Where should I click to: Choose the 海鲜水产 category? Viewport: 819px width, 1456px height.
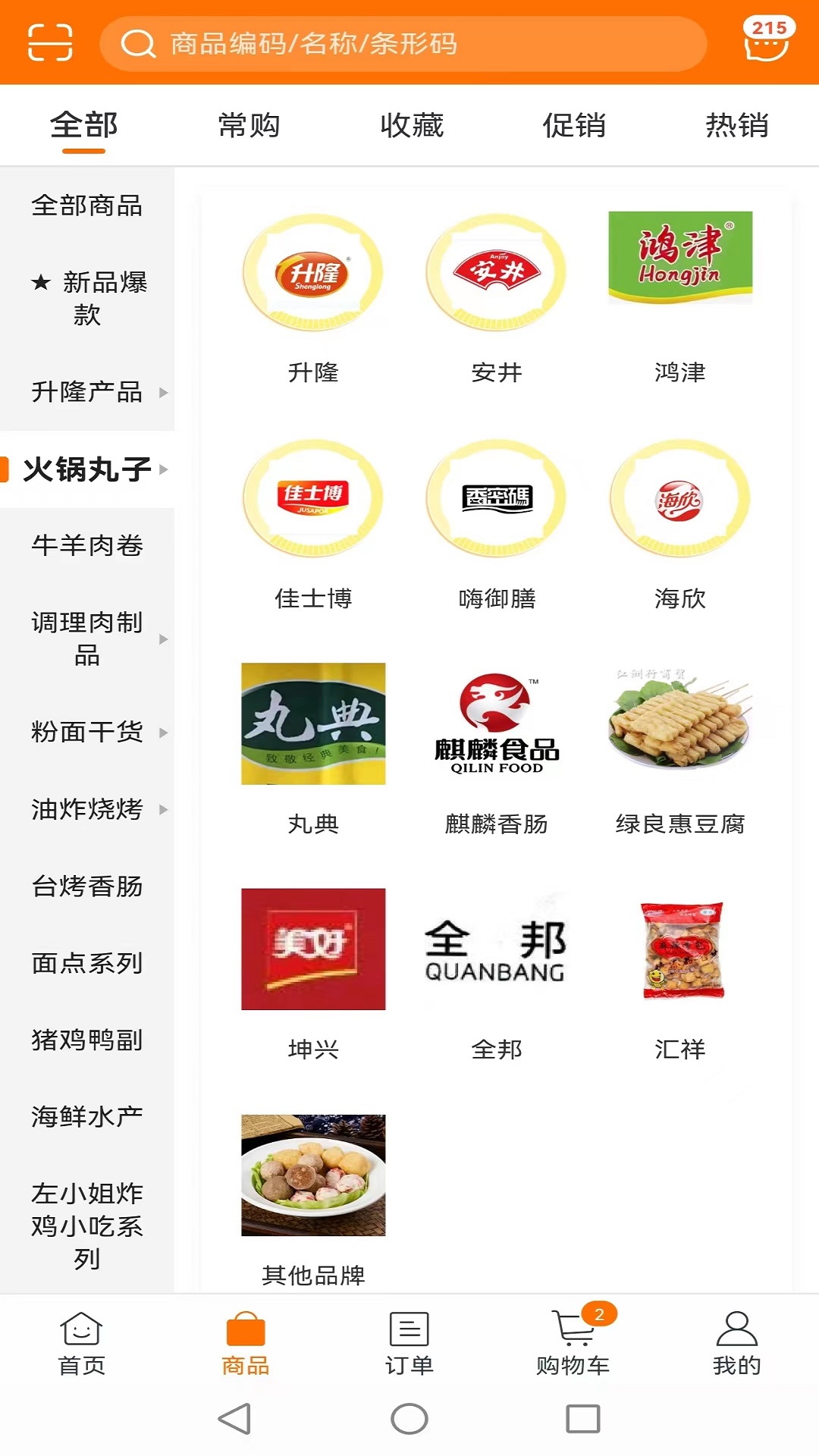(x=87, y=1116)
